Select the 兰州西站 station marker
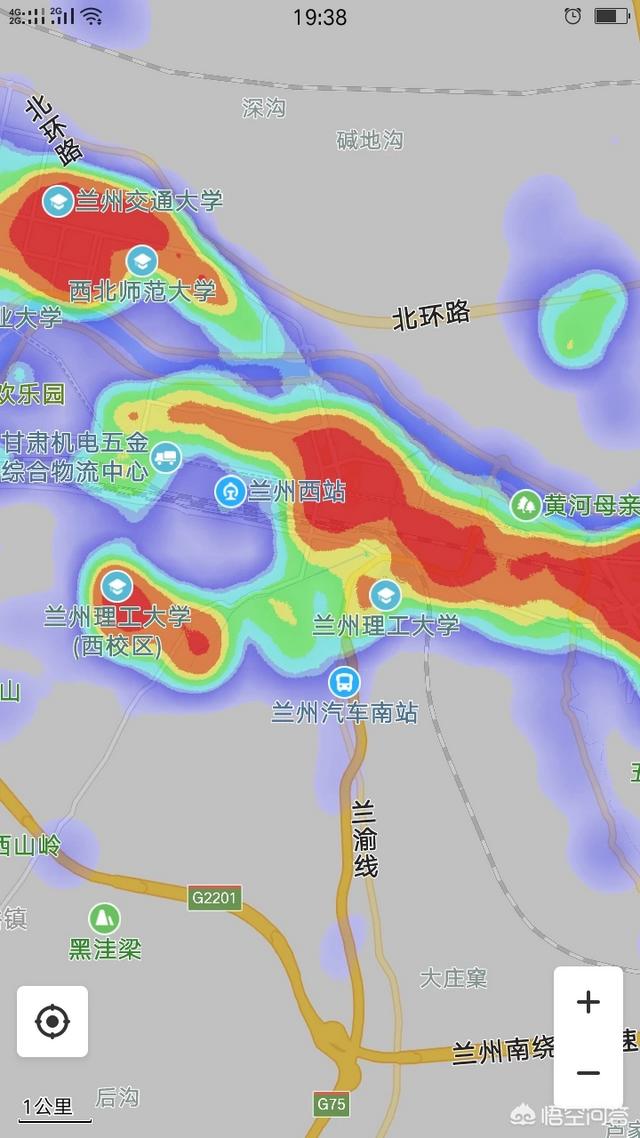The width and height of the screenshot is (640, 1138). click(231, 491)
